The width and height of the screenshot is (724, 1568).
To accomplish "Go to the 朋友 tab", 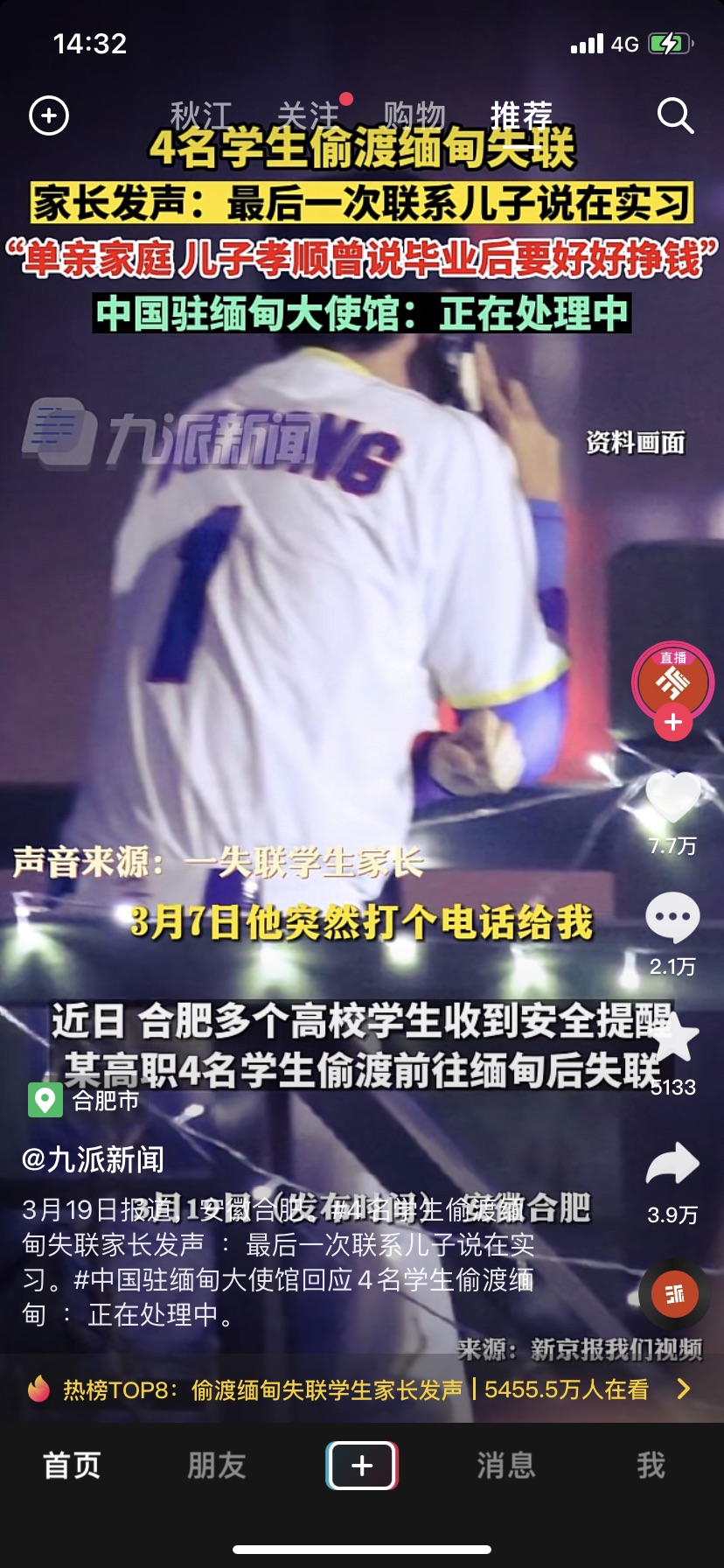I will [x=216, y=1465].
